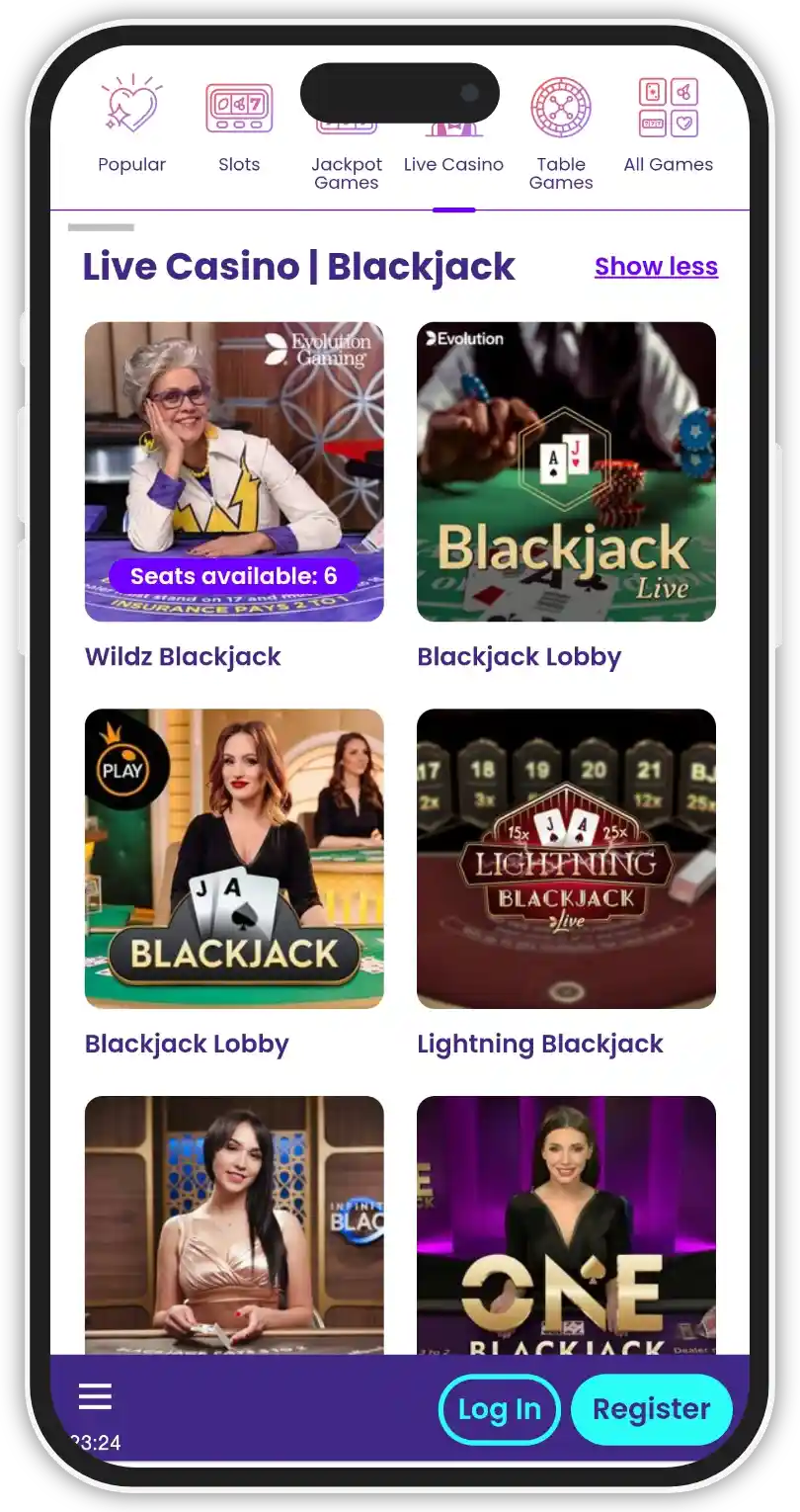Tap the Log In button
This screenshot has height=1512, width=800.
coord(499,1408)
